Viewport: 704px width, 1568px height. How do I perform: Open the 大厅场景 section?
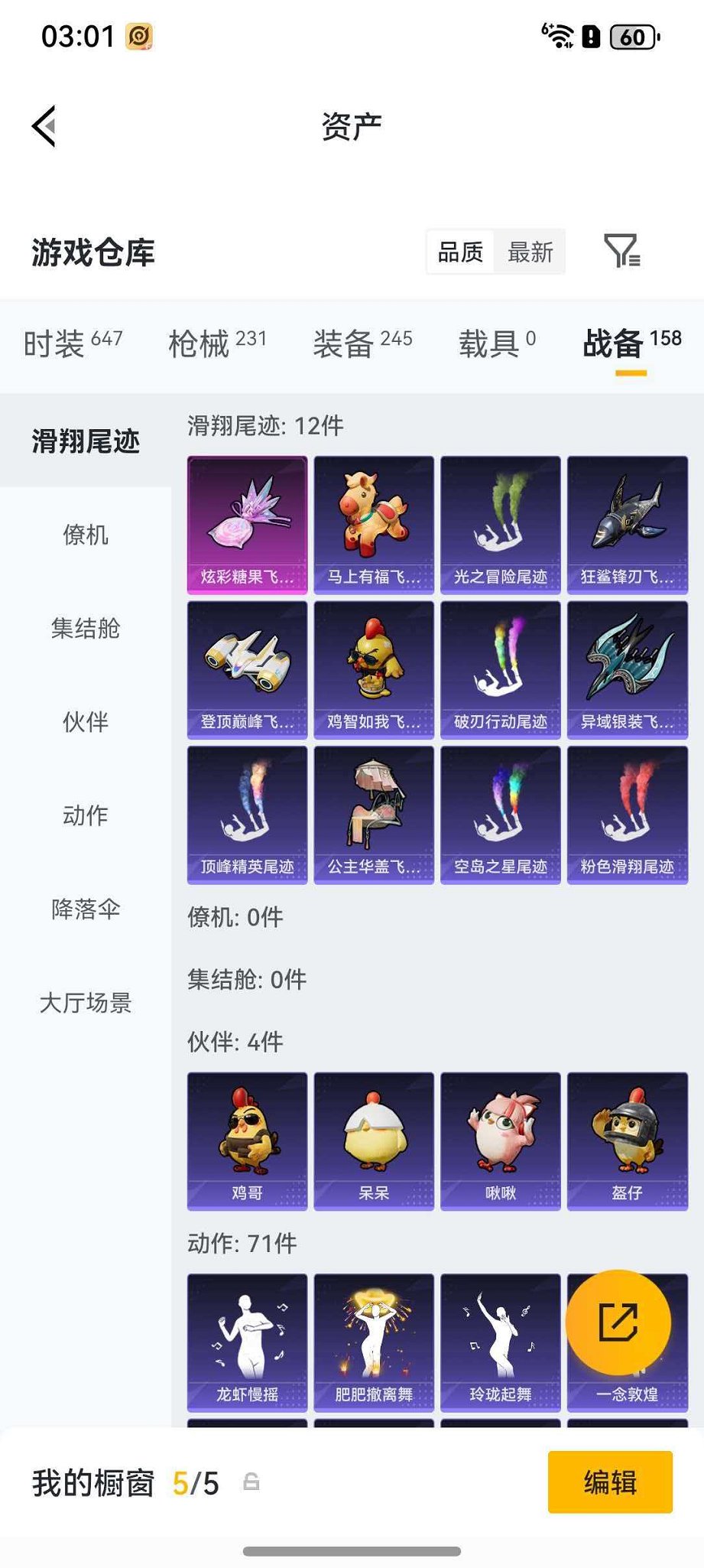84,1004
